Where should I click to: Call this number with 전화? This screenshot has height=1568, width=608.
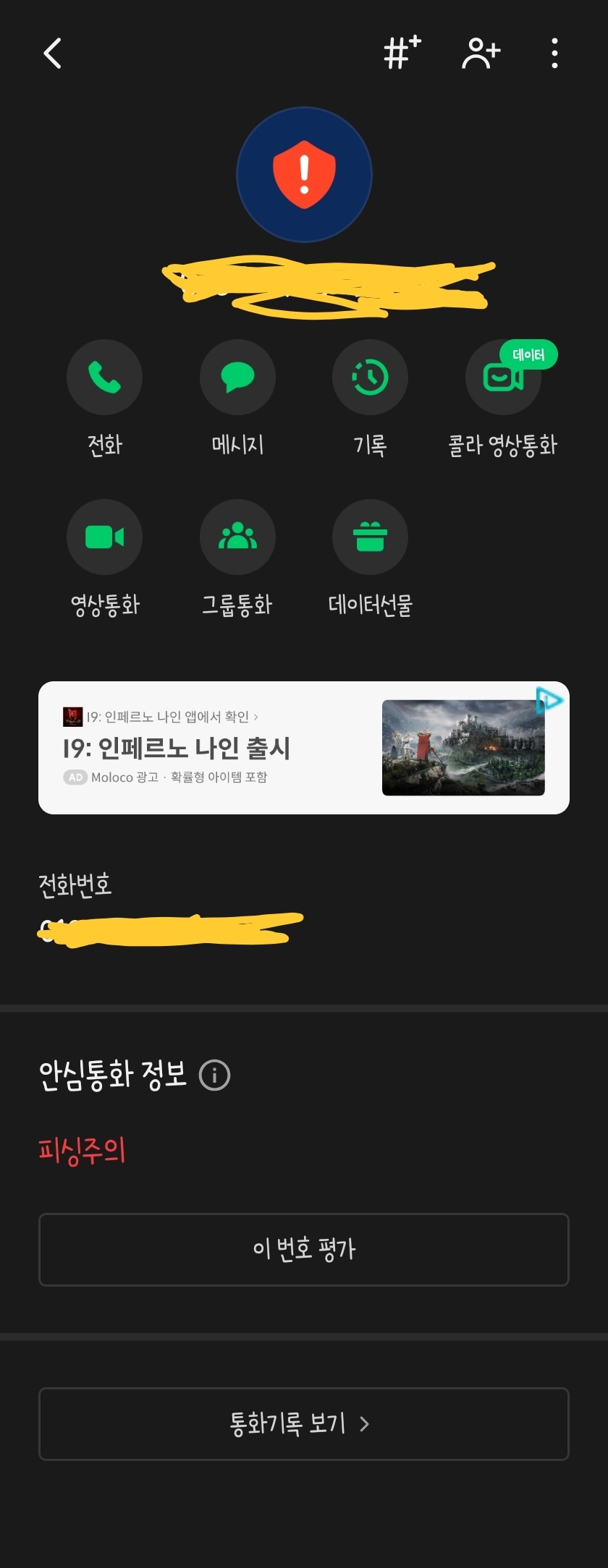104,378
